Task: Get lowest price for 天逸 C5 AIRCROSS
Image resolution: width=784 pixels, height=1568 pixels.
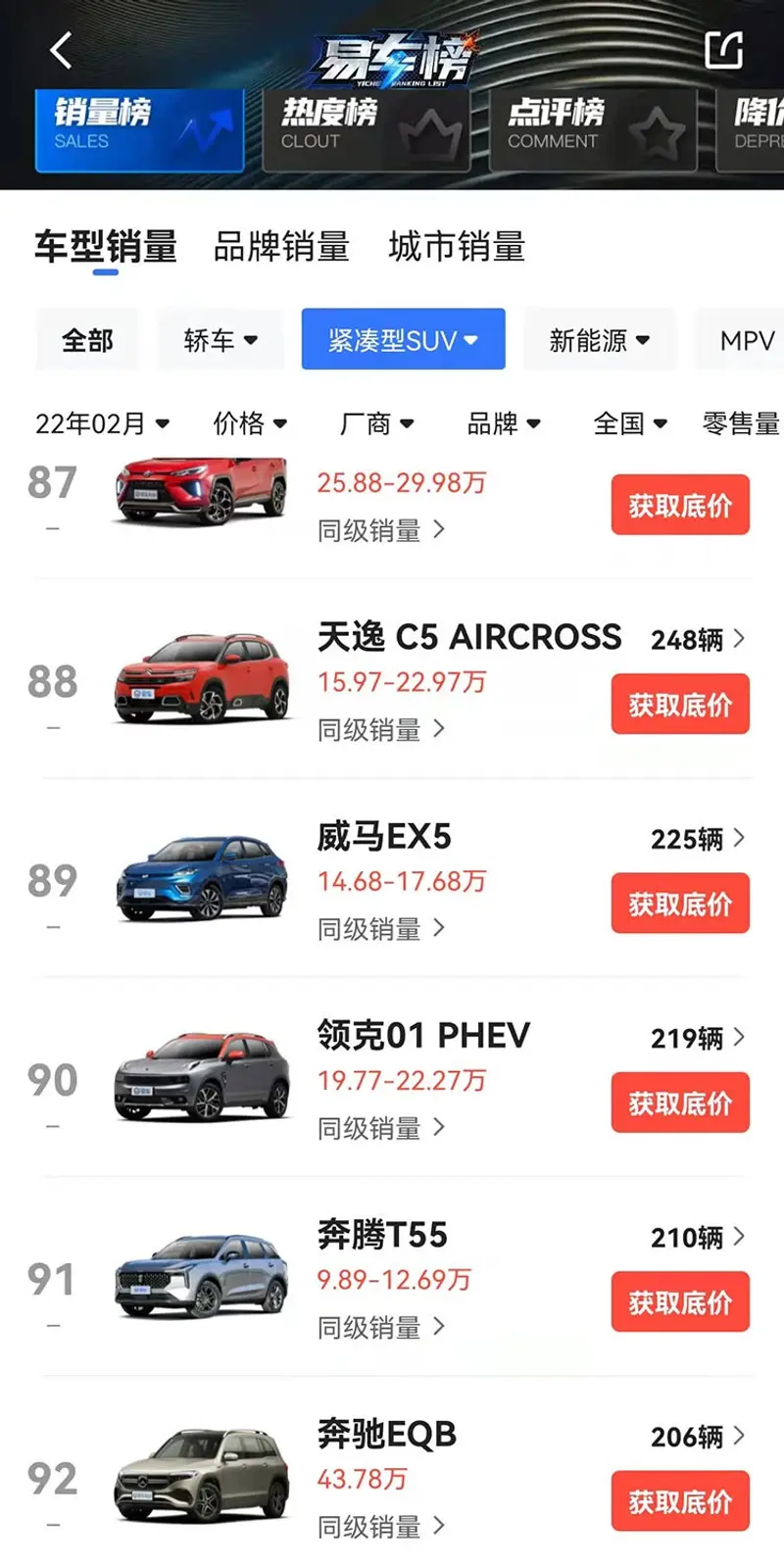Action: coord(680,704)
